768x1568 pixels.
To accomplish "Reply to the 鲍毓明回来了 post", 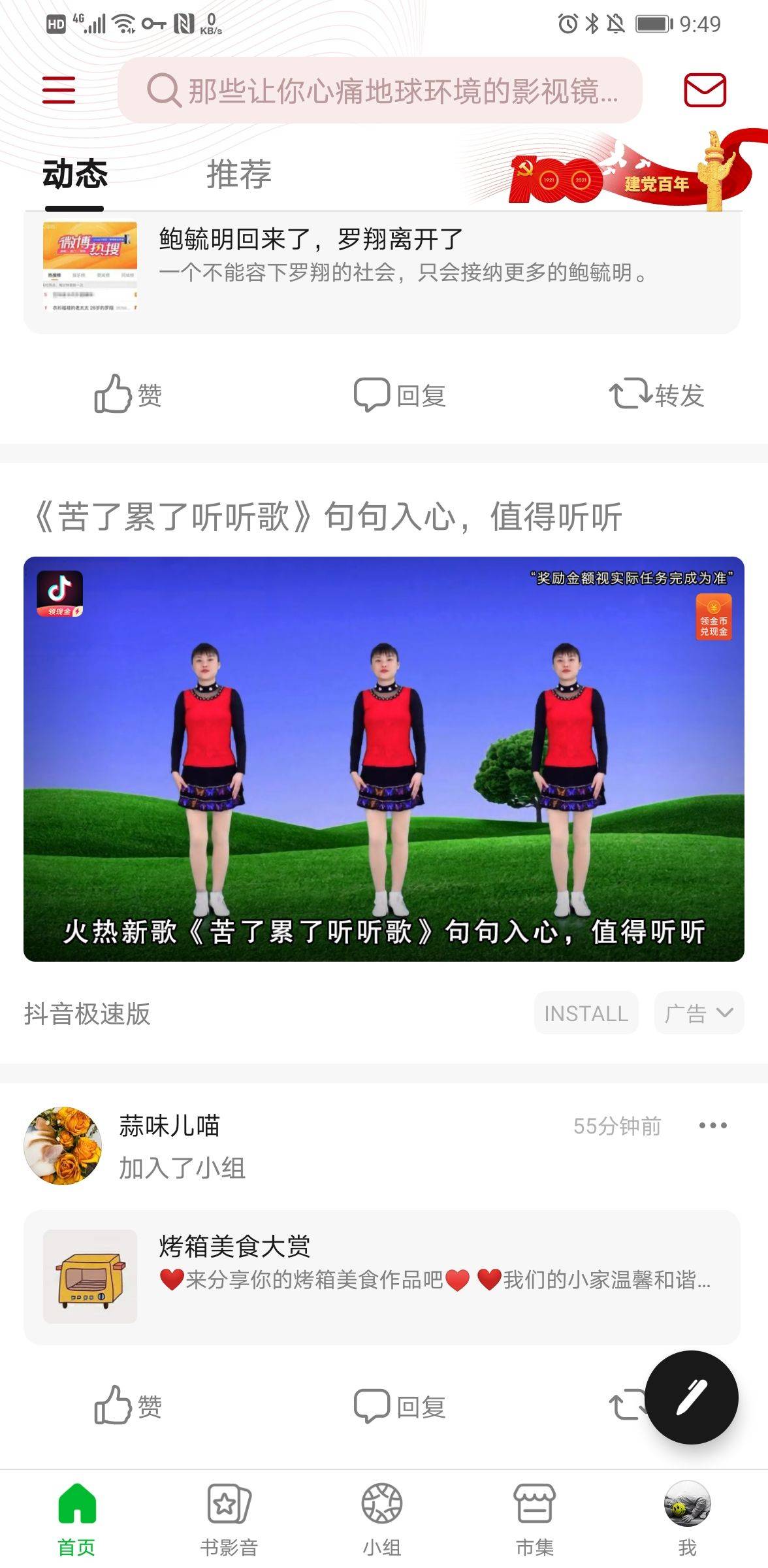I will (x=400, y=395).
